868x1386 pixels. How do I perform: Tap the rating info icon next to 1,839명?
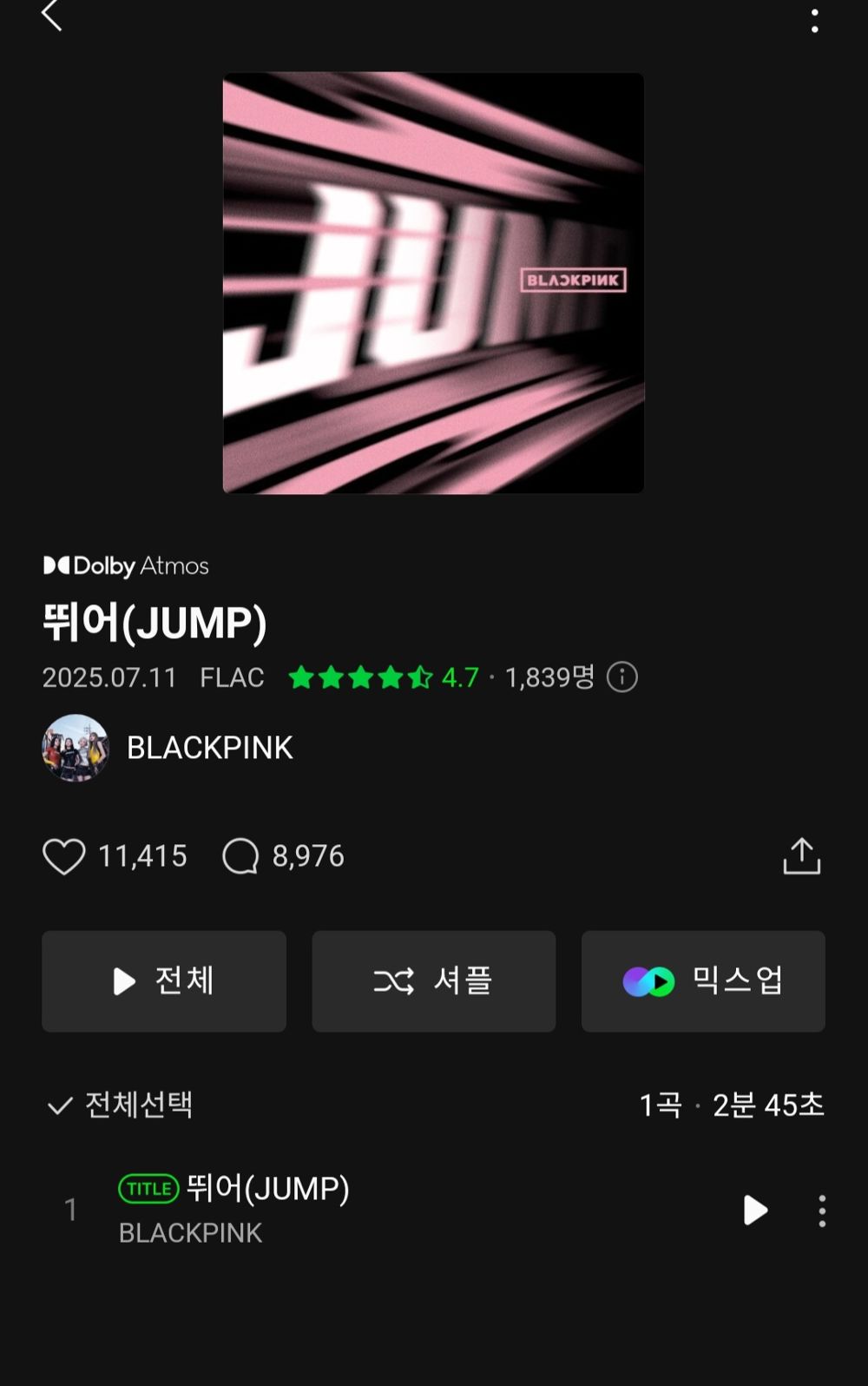[x=623, y=677]
